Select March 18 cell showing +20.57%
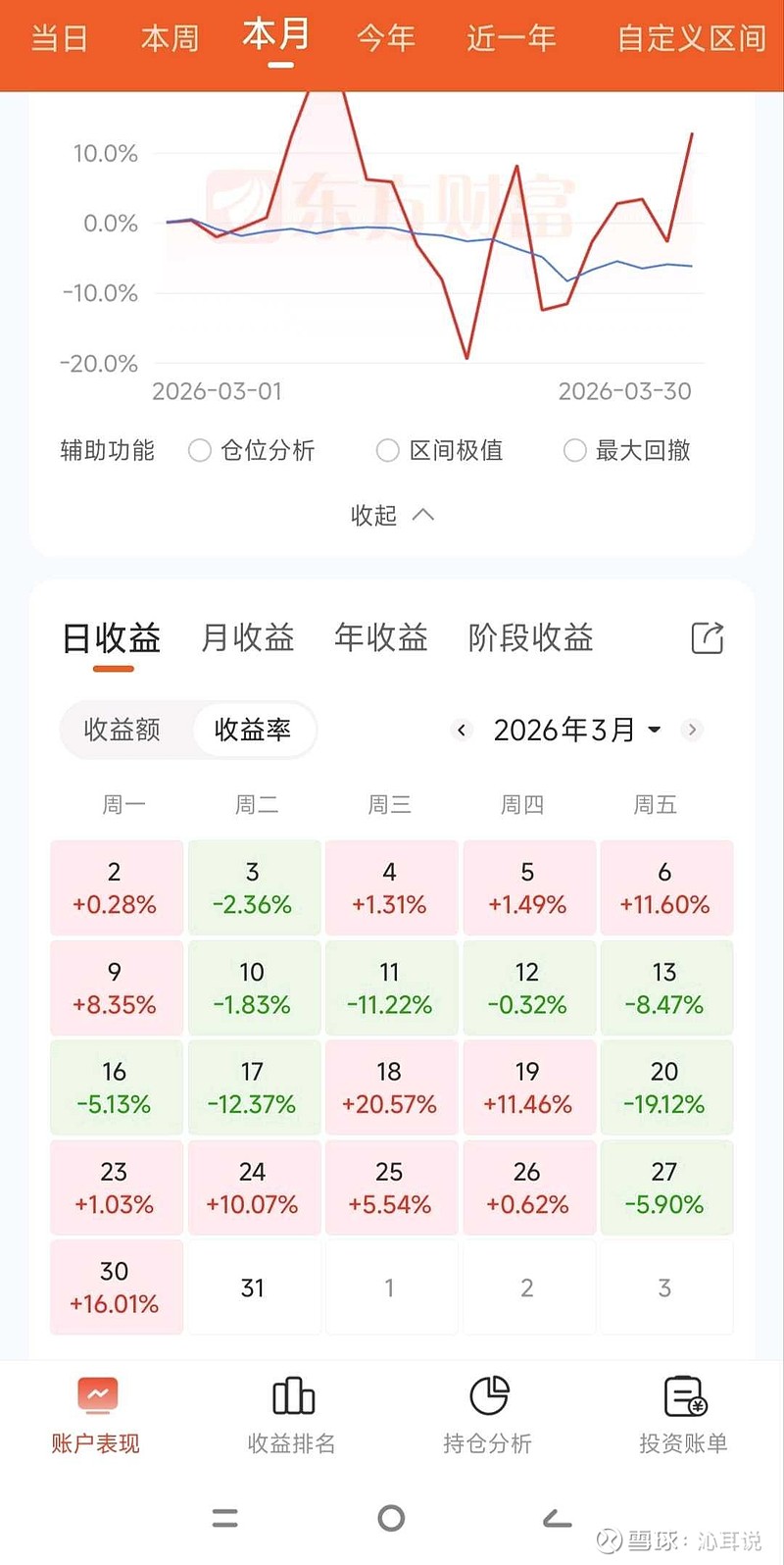 click(x=391, y=1087)
